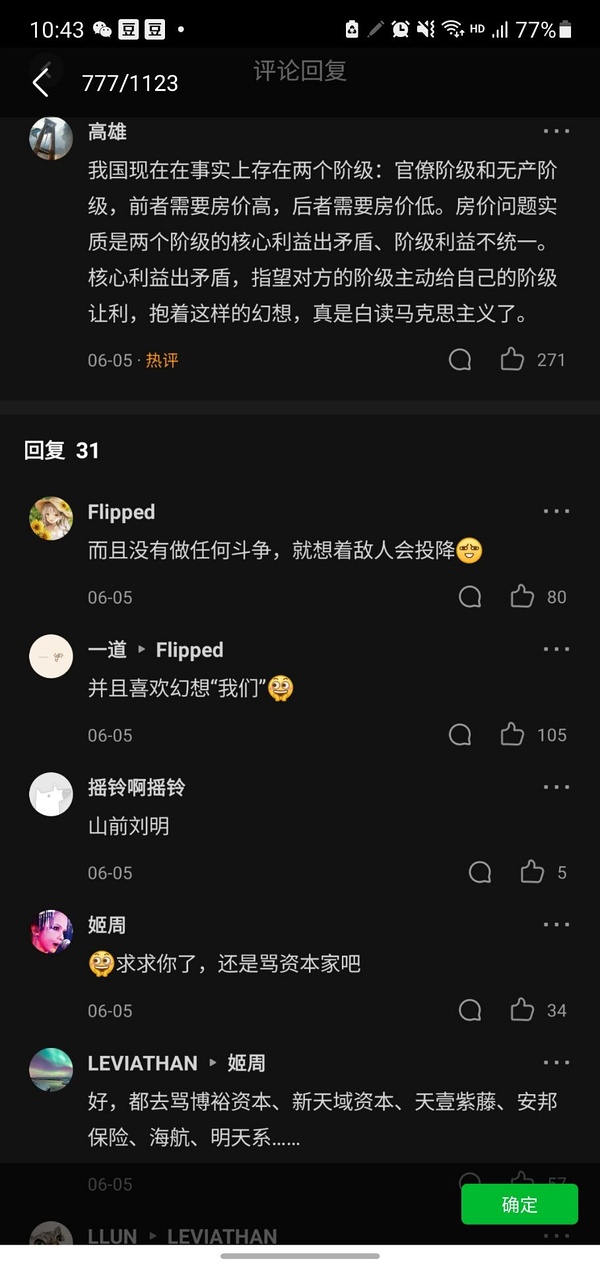This screenshot has width=600, height=1267.
Task: Reply to 一道's comment
Action: (x=460, y=735)
